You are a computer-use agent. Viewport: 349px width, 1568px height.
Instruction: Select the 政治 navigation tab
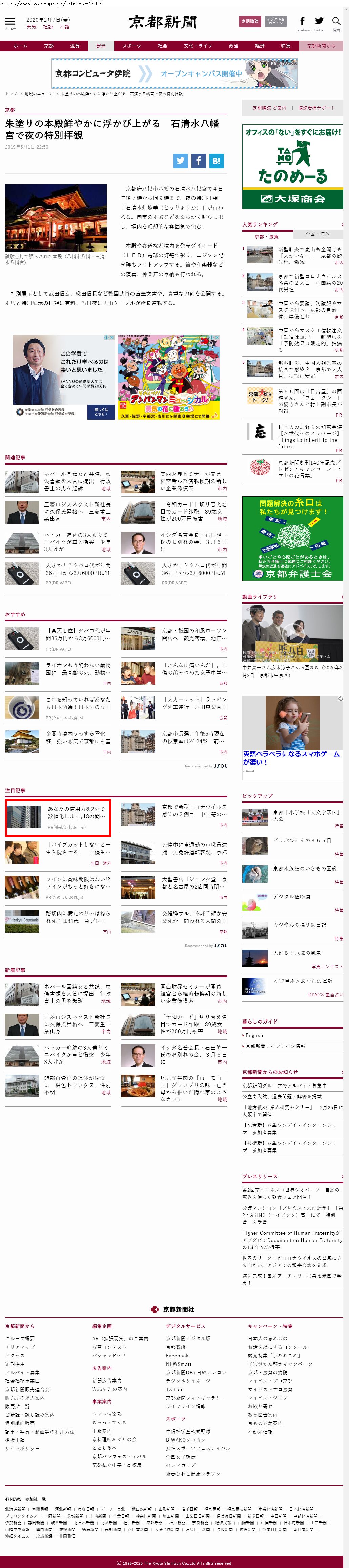pos(233,46)
